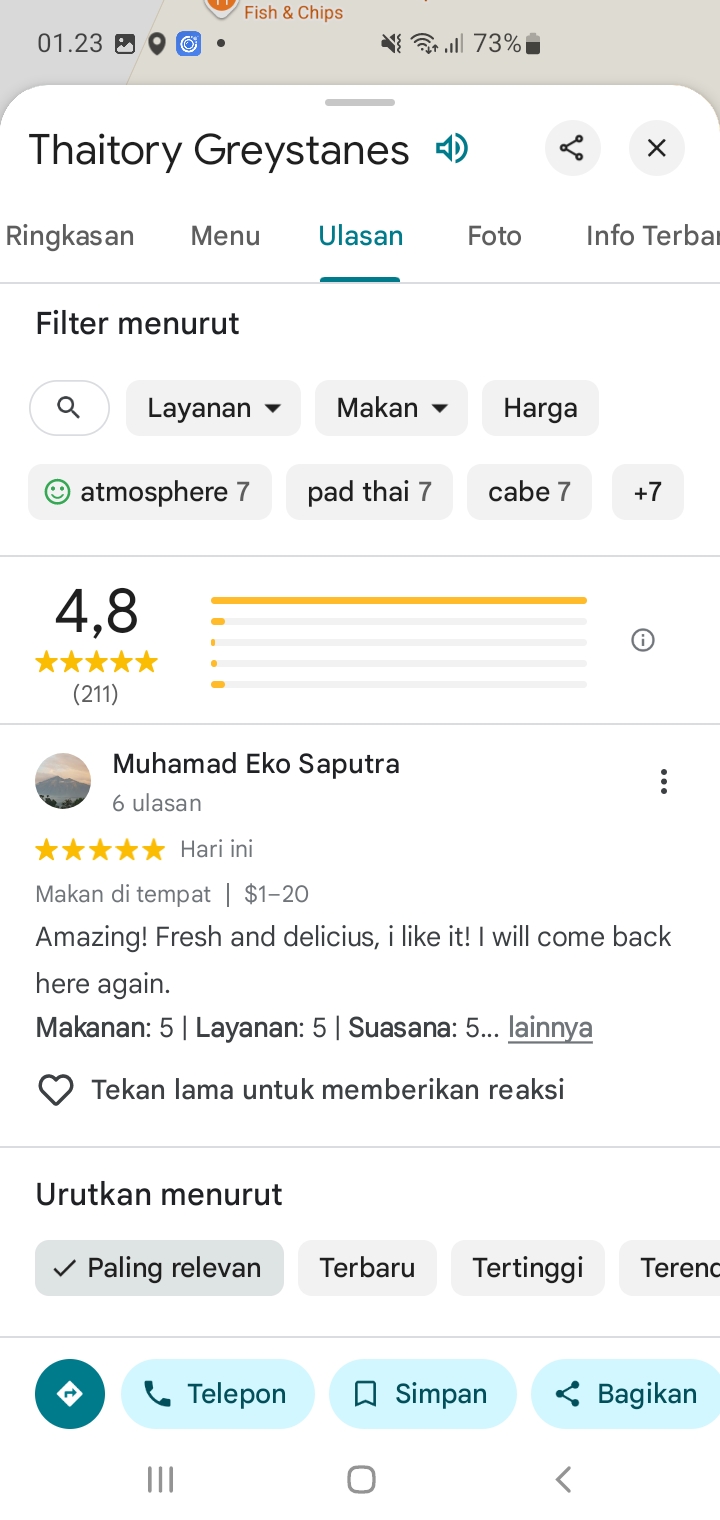
Task: Save the place with Simpan button
Action: (x=423, y=1394)
